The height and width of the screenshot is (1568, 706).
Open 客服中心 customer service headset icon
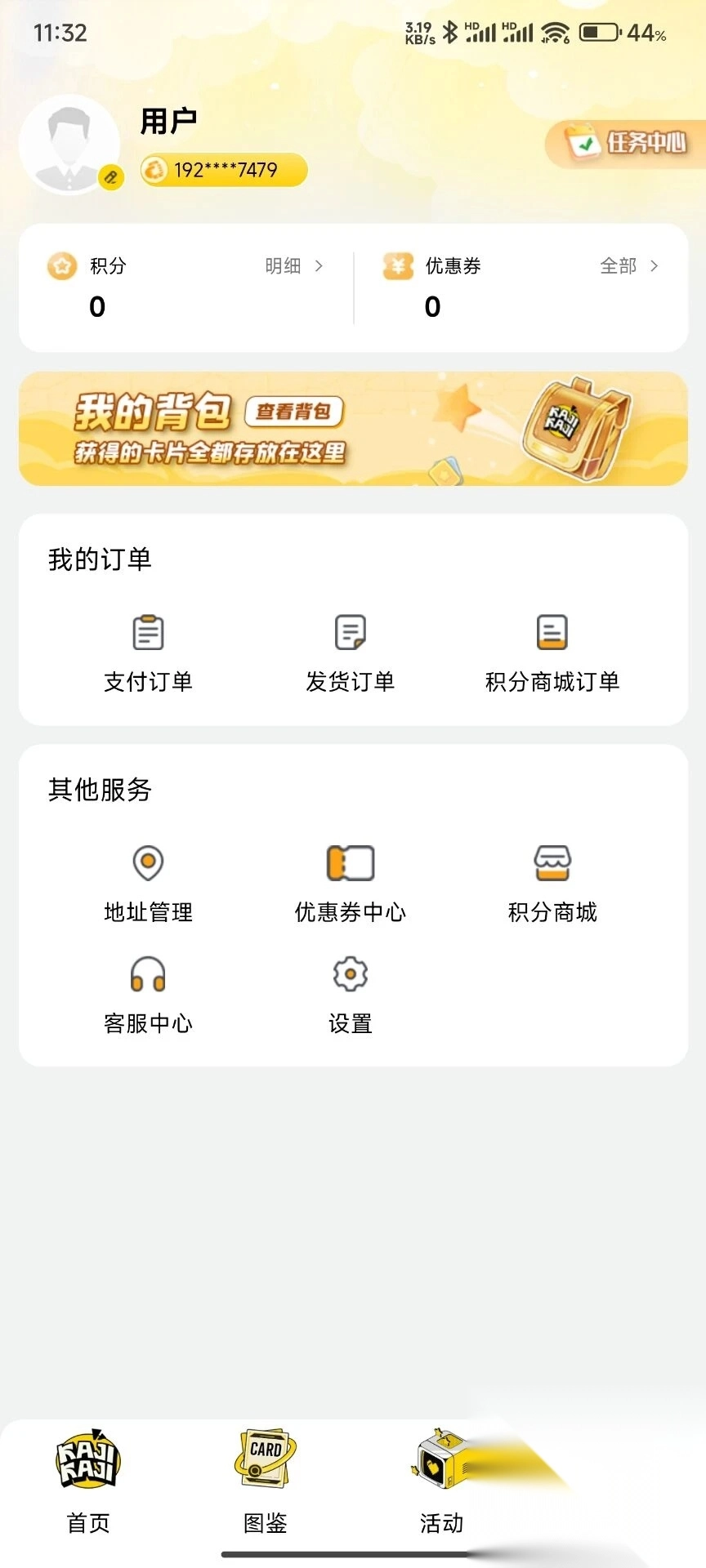pos(147,974)
